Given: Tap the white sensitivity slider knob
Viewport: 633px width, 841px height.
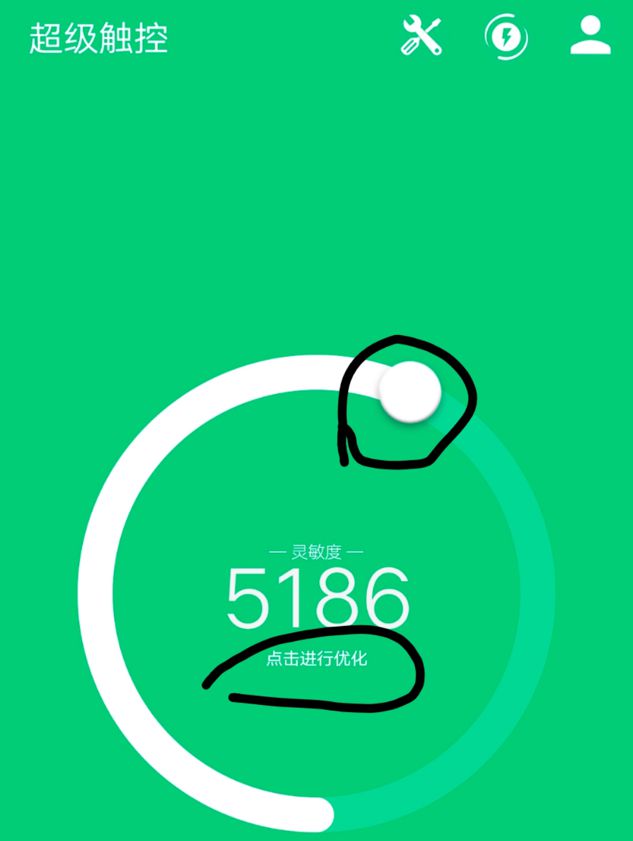Looking at the screenshot, I should 410,389.
